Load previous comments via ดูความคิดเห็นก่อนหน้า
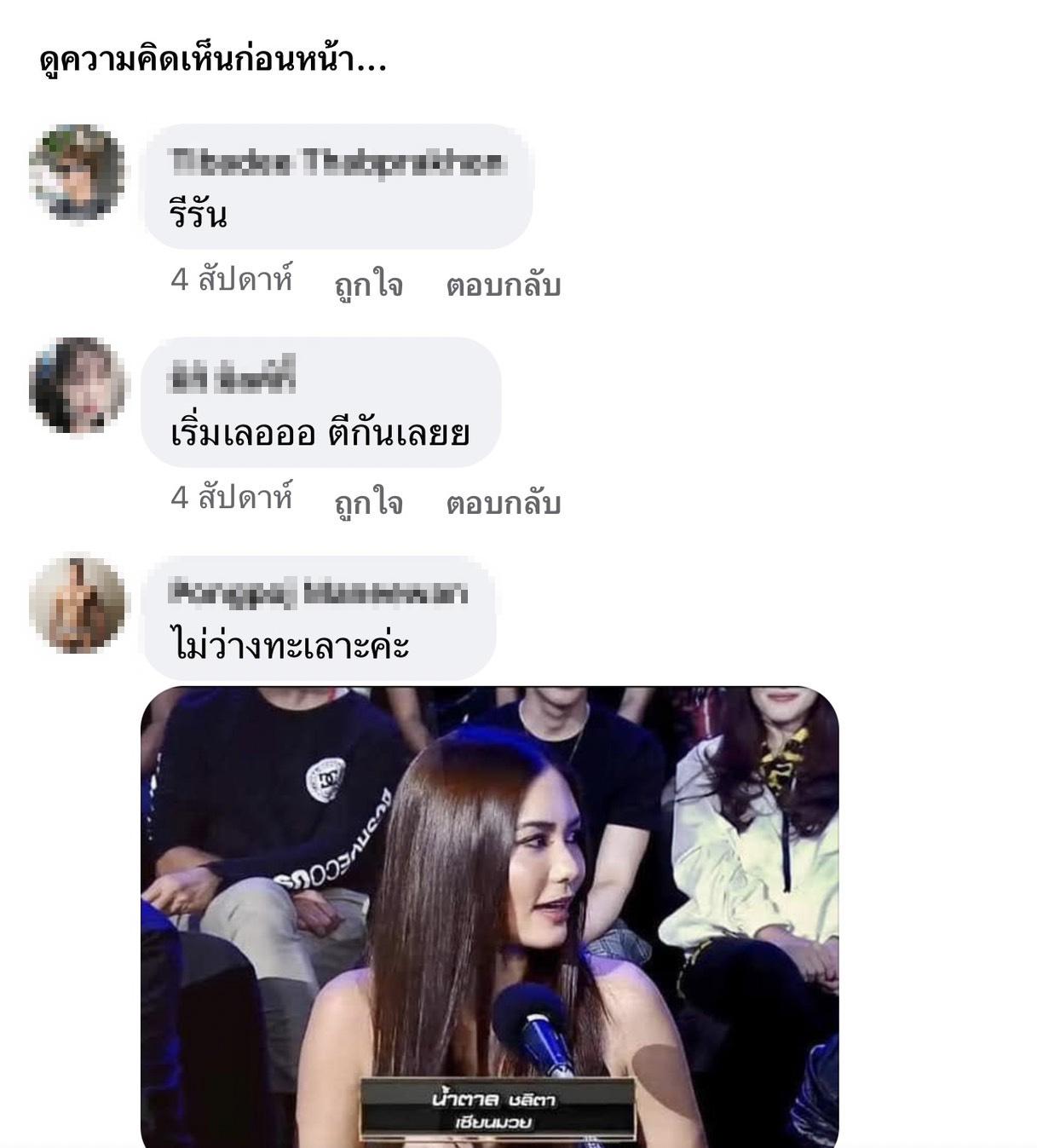The image size is (1037, 1148). tap(213, 61)
